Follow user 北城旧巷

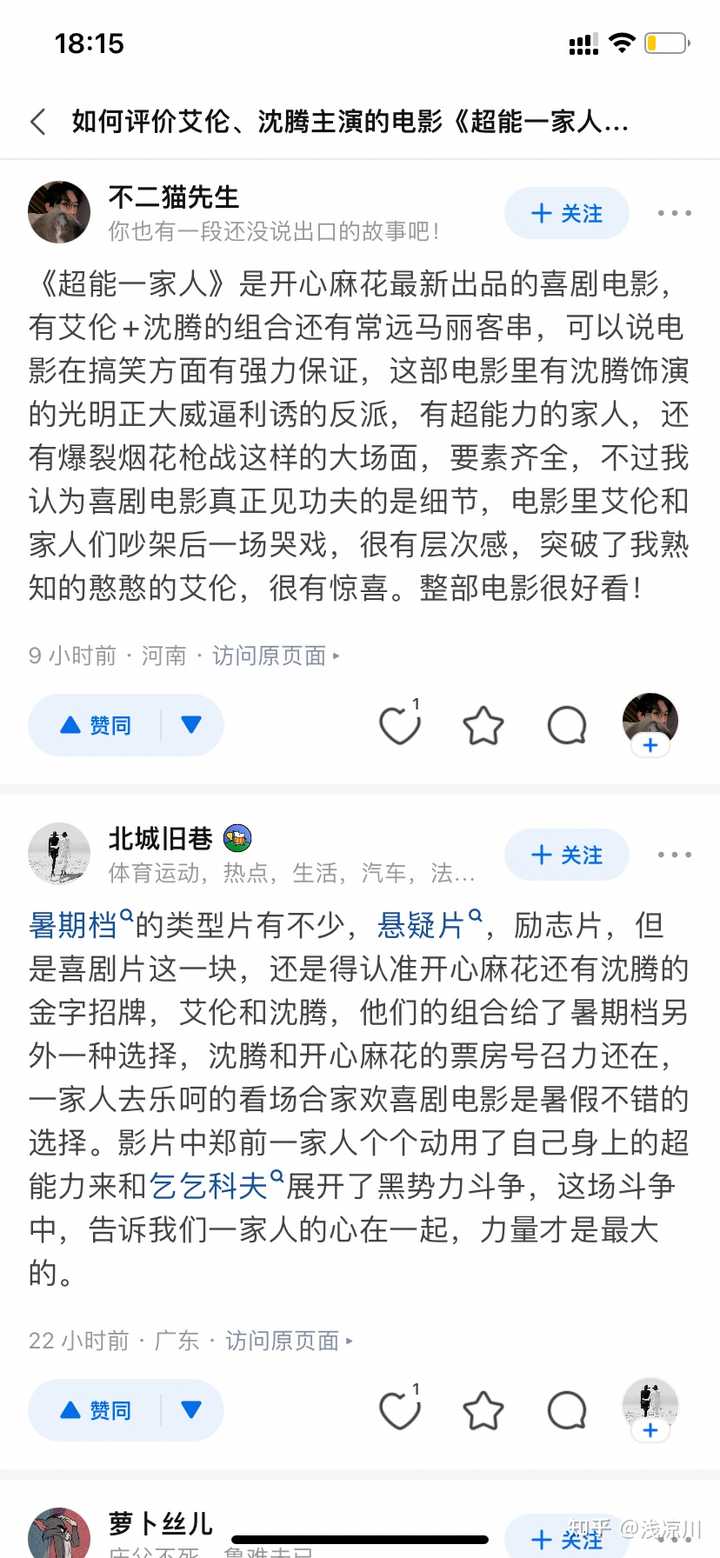tap(566, 855)
